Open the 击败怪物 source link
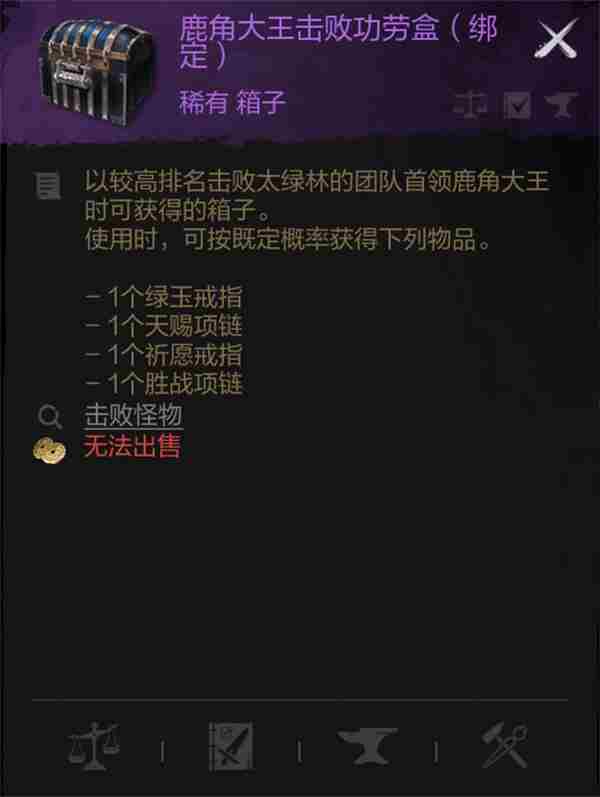 tap(132, 415)
